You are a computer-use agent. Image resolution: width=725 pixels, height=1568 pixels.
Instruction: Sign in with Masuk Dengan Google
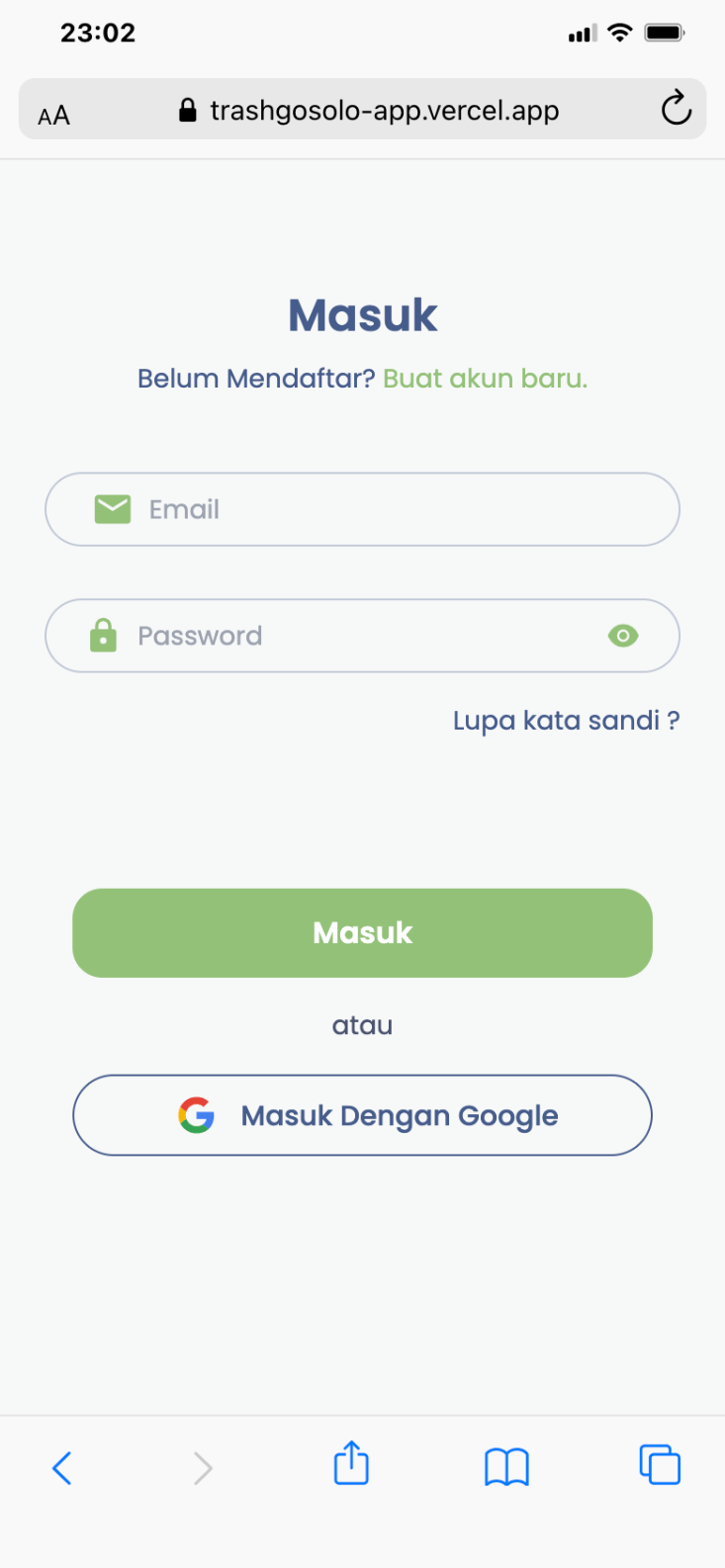coord(362,1115)
